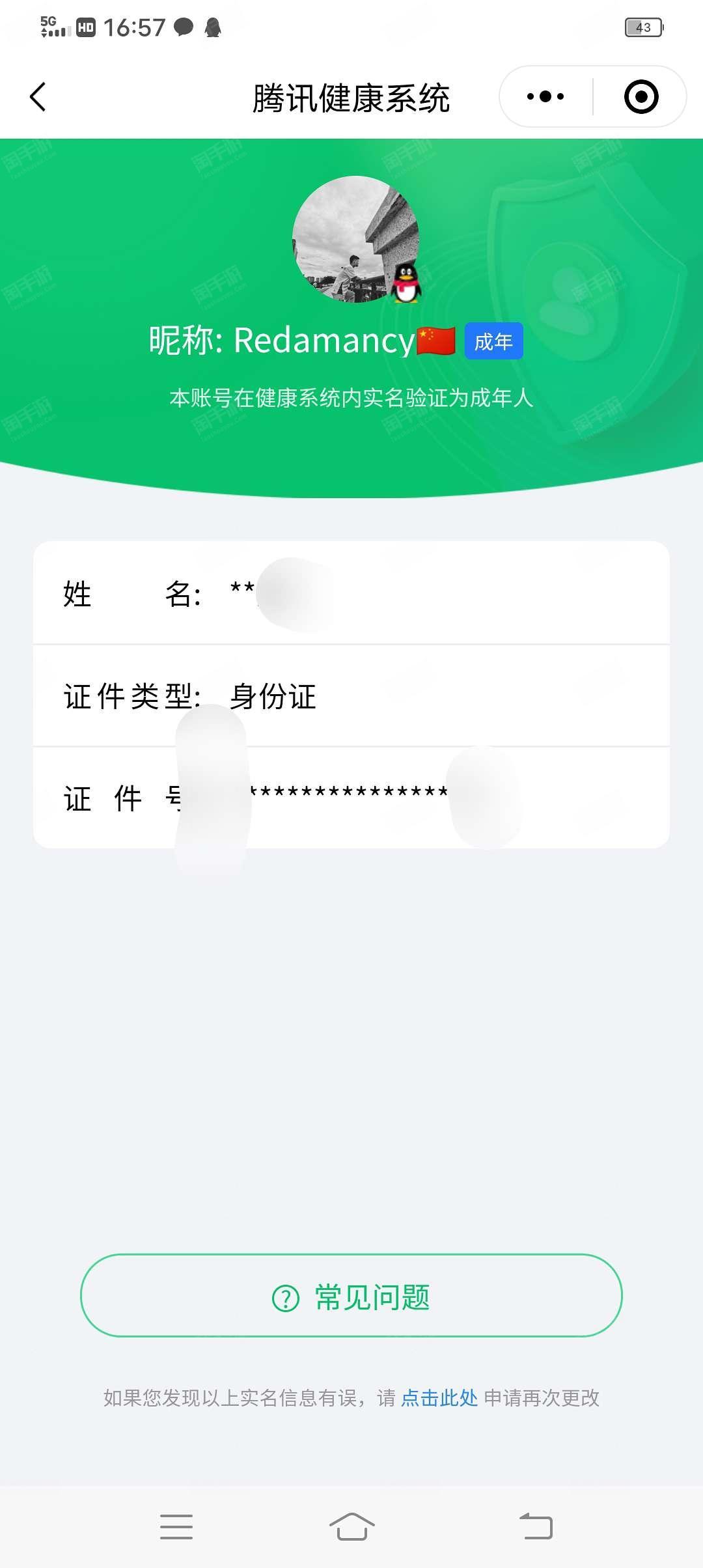Close the mini program with circle button
Viewport: 703px width, 1568px height.
coord(641,97)
